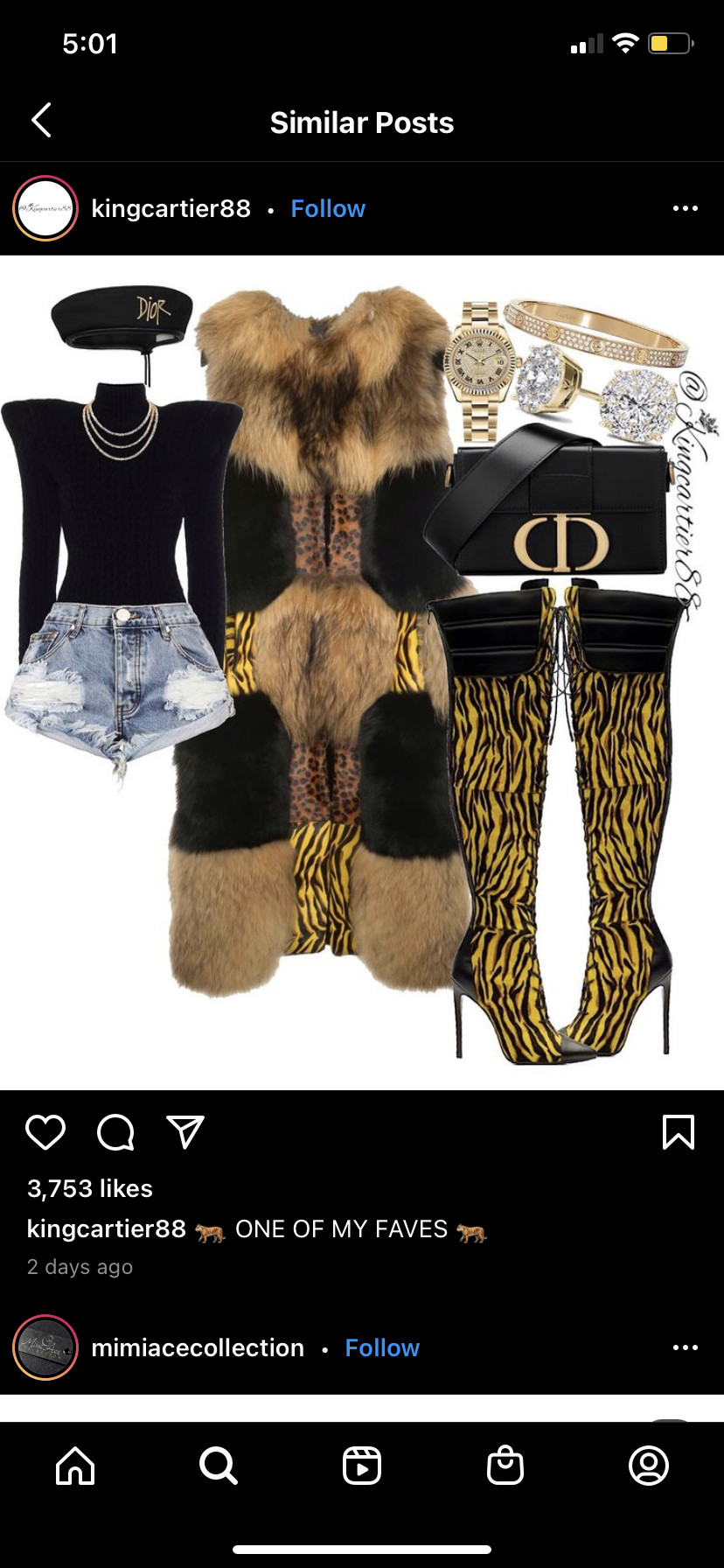Bookmark kingcartier88's post
This screenshot has height=1568, width=724.
(x=679, y=1131)
